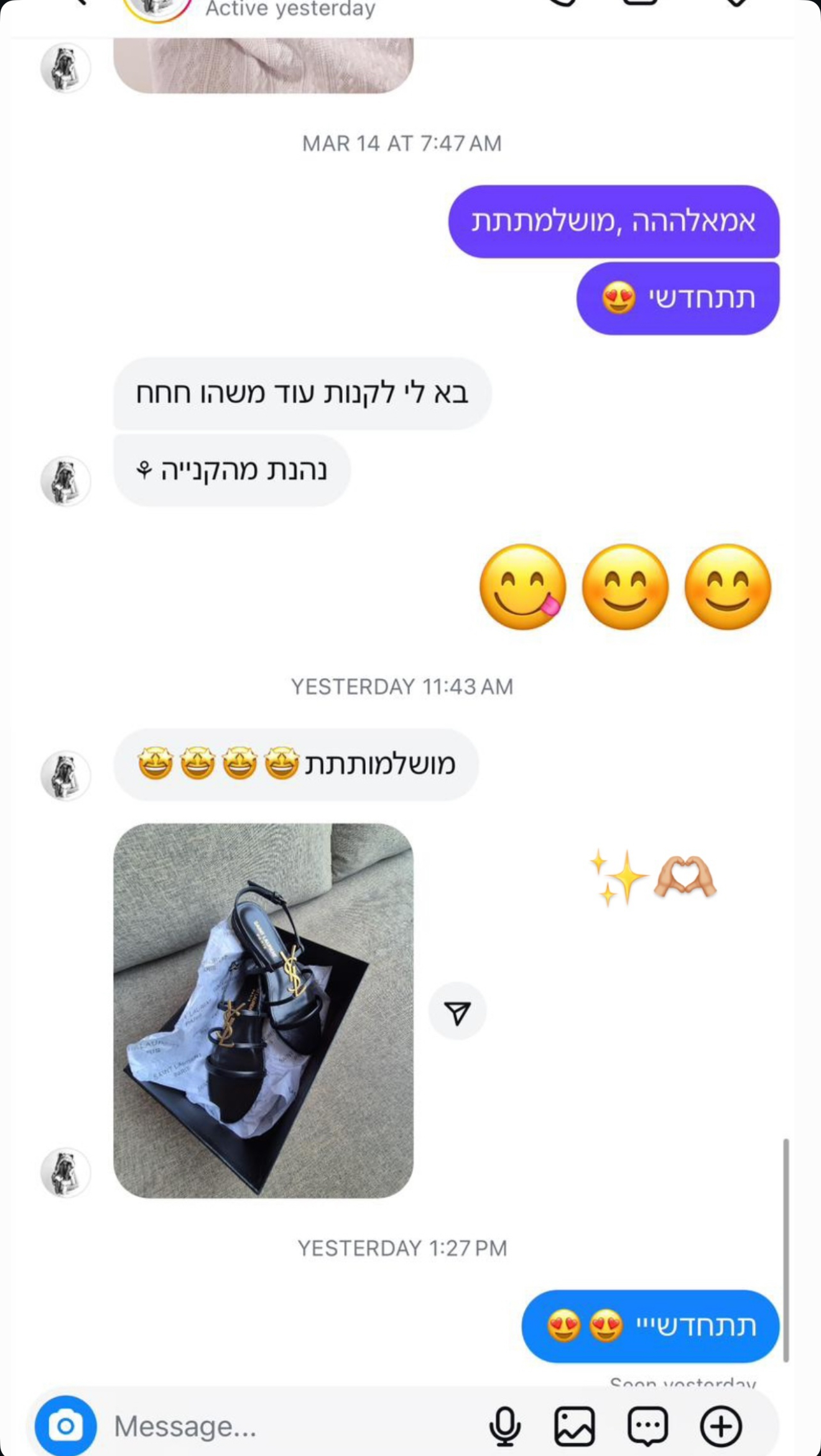Open the plus menu for more options
The width and height of the screenshot is (821, 1456).
pos(721,1426)
